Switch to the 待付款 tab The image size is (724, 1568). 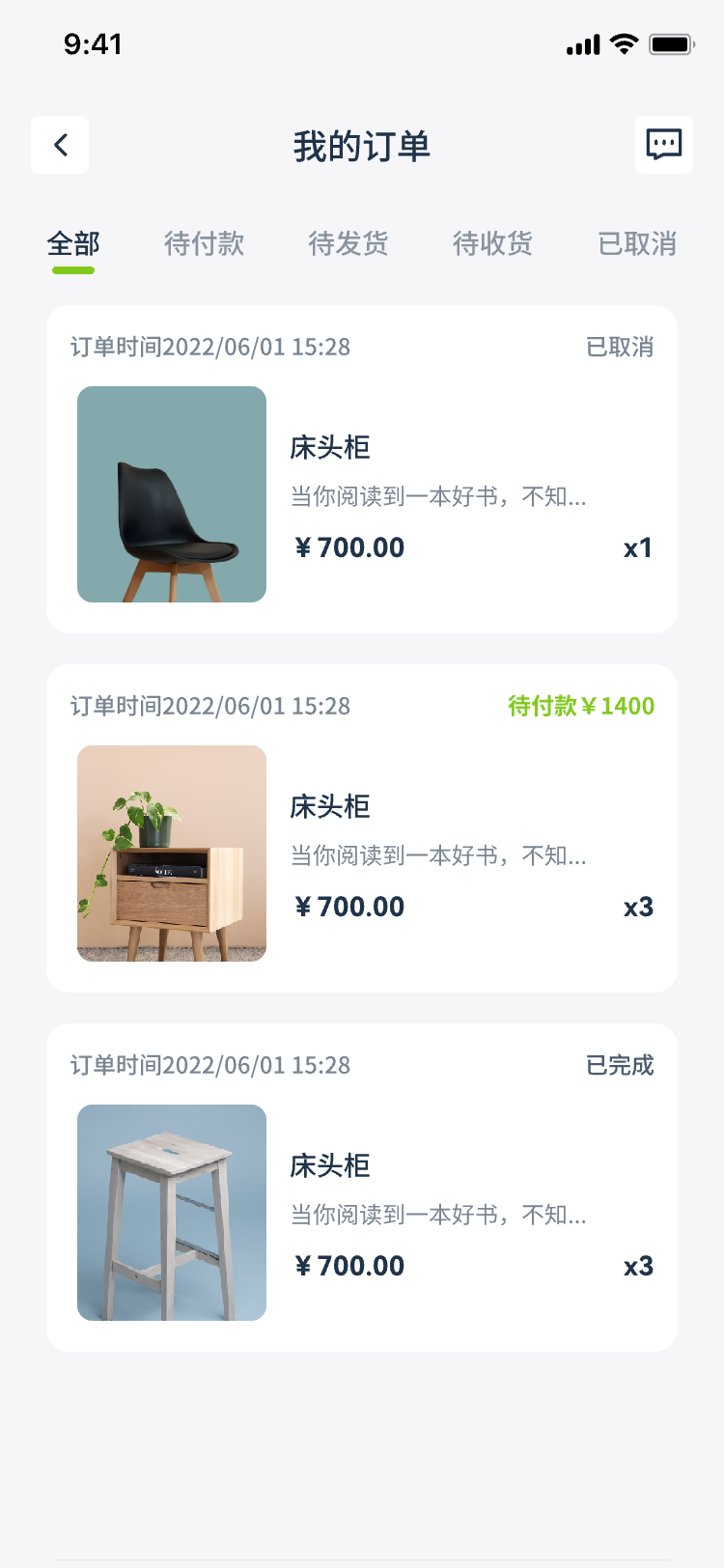point(204,244)
